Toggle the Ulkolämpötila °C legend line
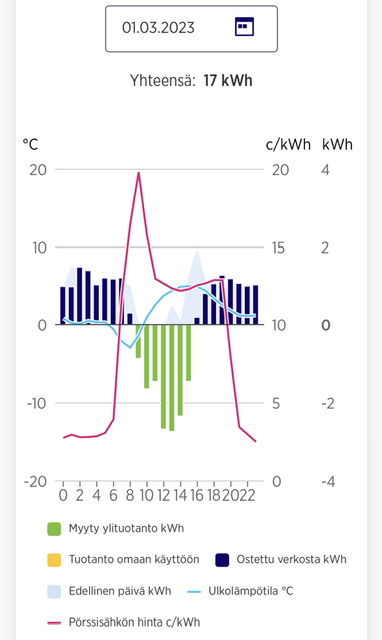This screenshot has height=640, width=382. click(240, 591)
